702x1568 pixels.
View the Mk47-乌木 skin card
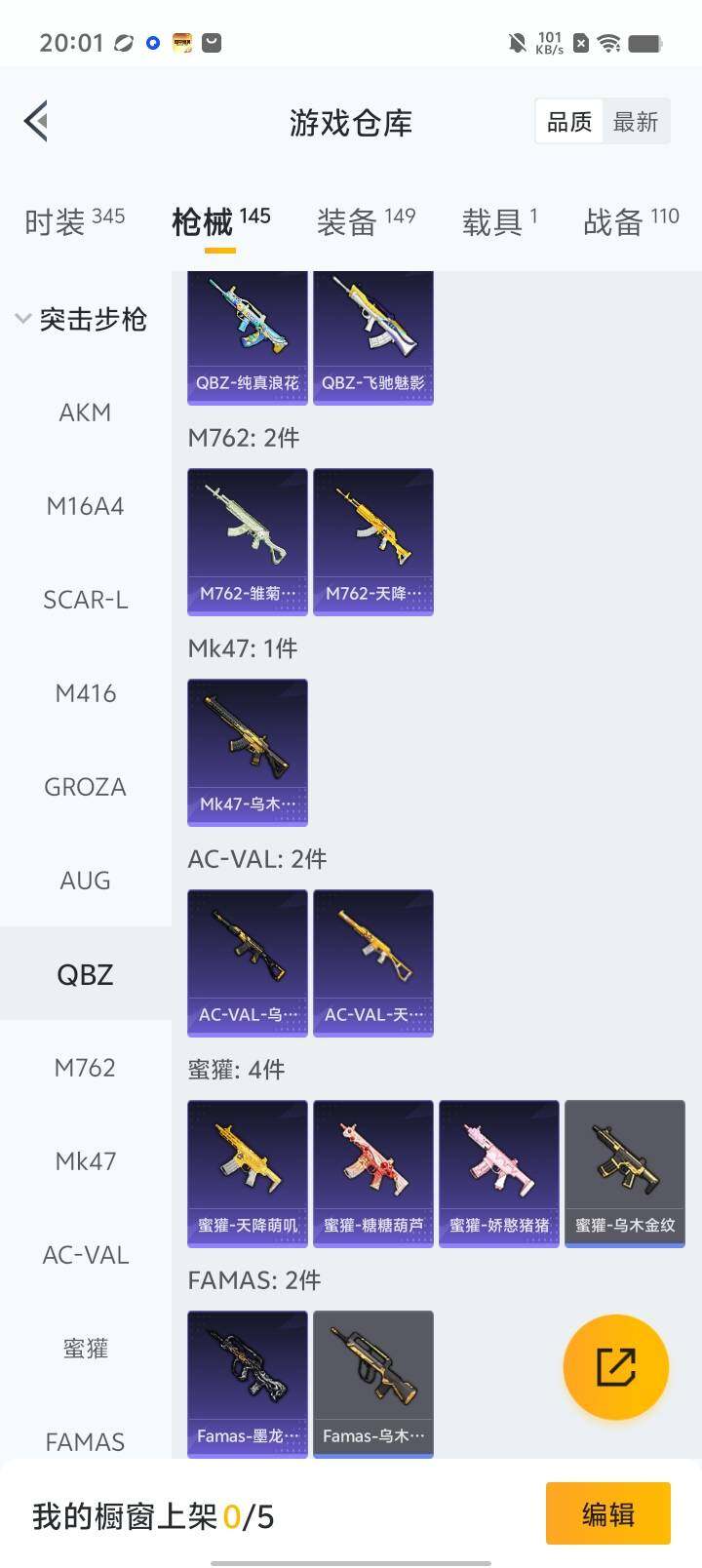tap(248, 752)
